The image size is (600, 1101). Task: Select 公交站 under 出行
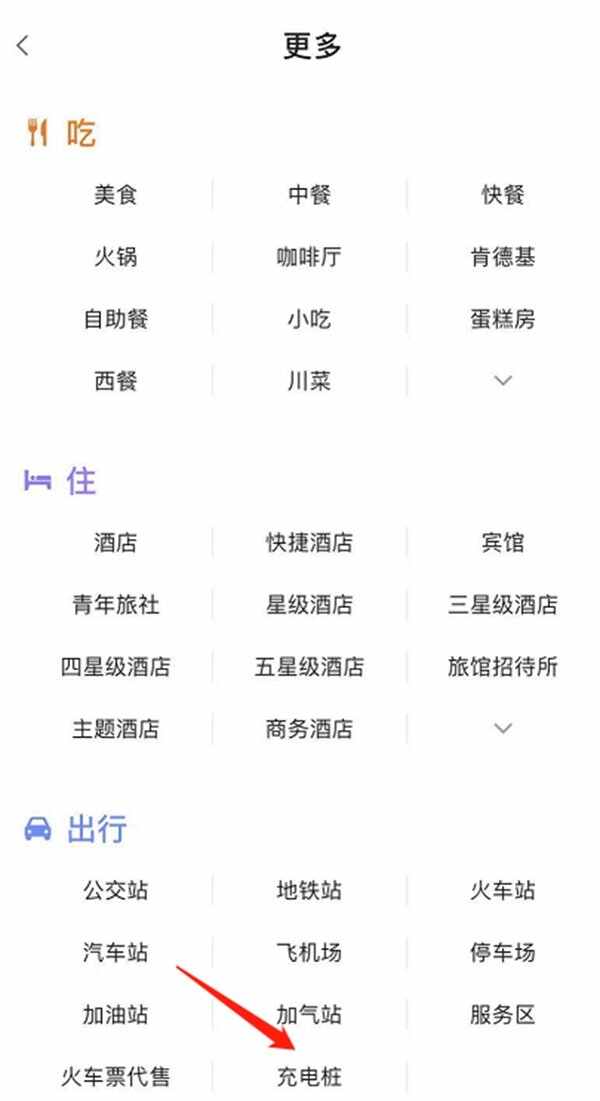click(x=115, y=890)
